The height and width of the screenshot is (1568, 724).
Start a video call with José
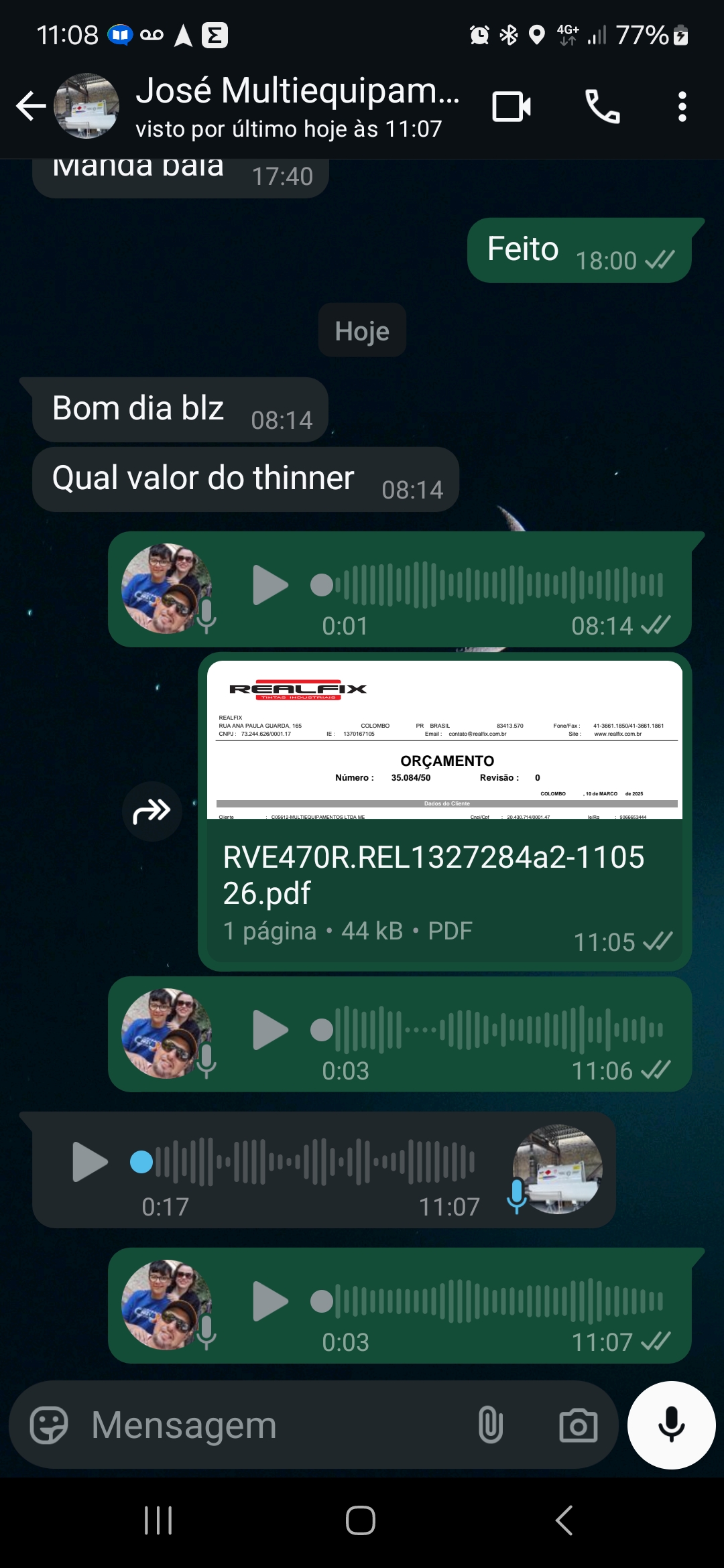click(511, 107)
